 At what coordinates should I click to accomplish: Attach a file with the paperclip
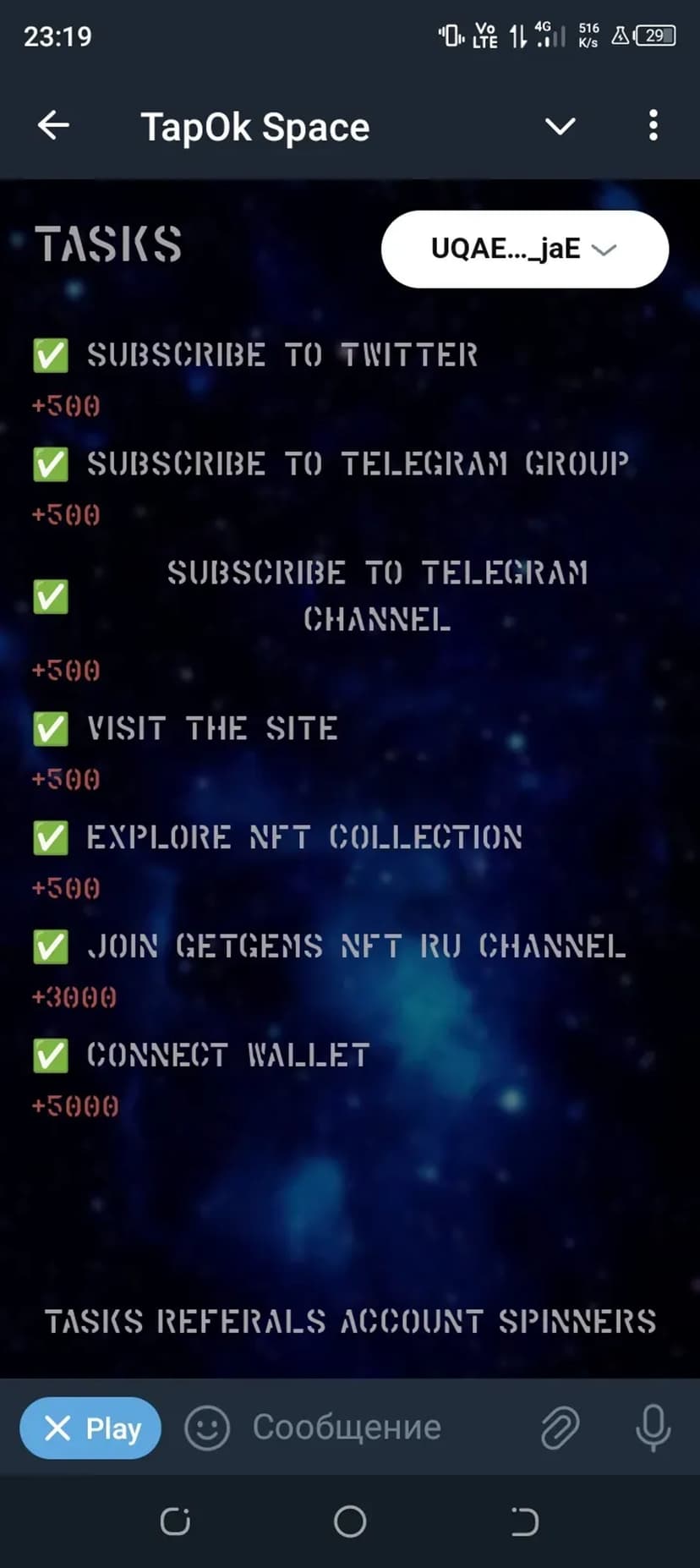560,1428
